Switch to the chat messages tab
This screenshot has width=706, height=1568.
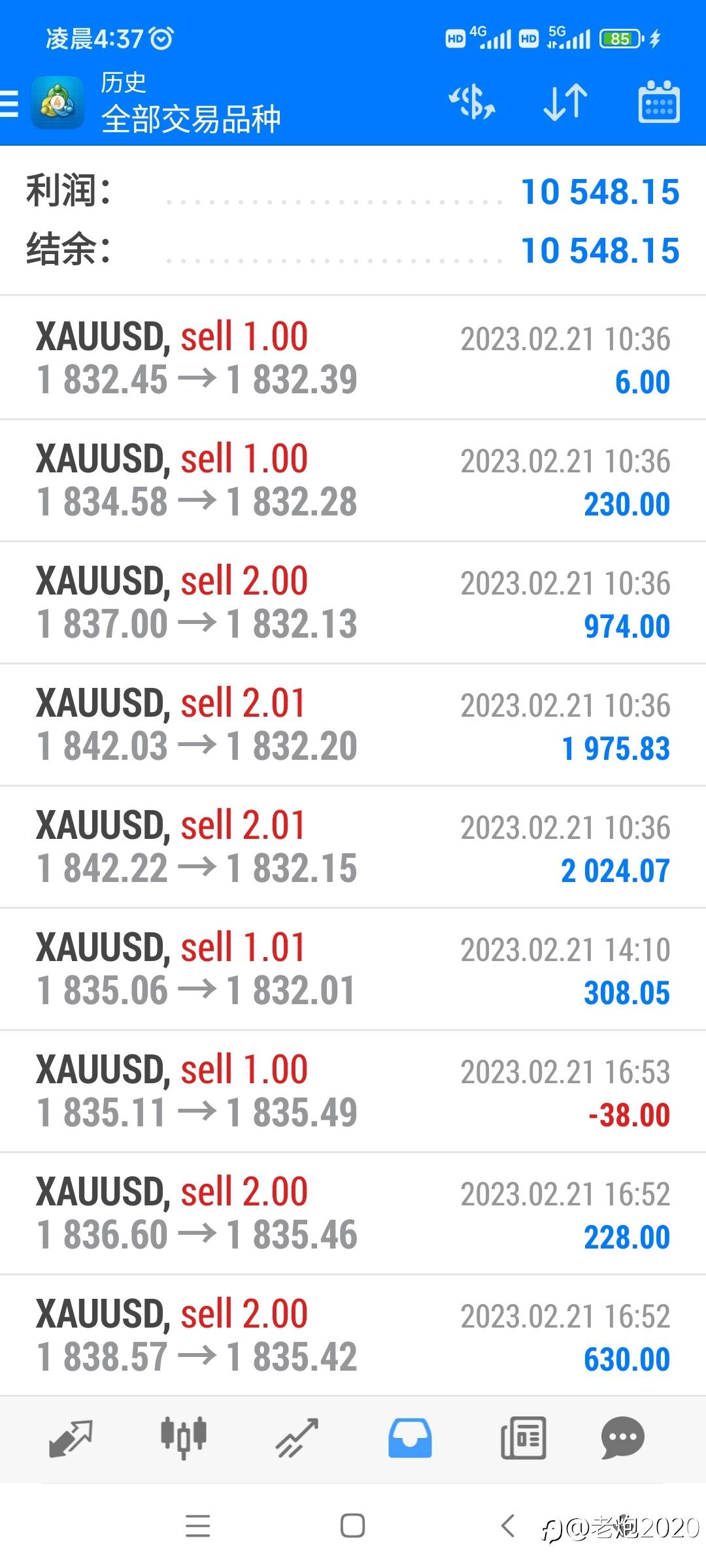point(622,1439)
